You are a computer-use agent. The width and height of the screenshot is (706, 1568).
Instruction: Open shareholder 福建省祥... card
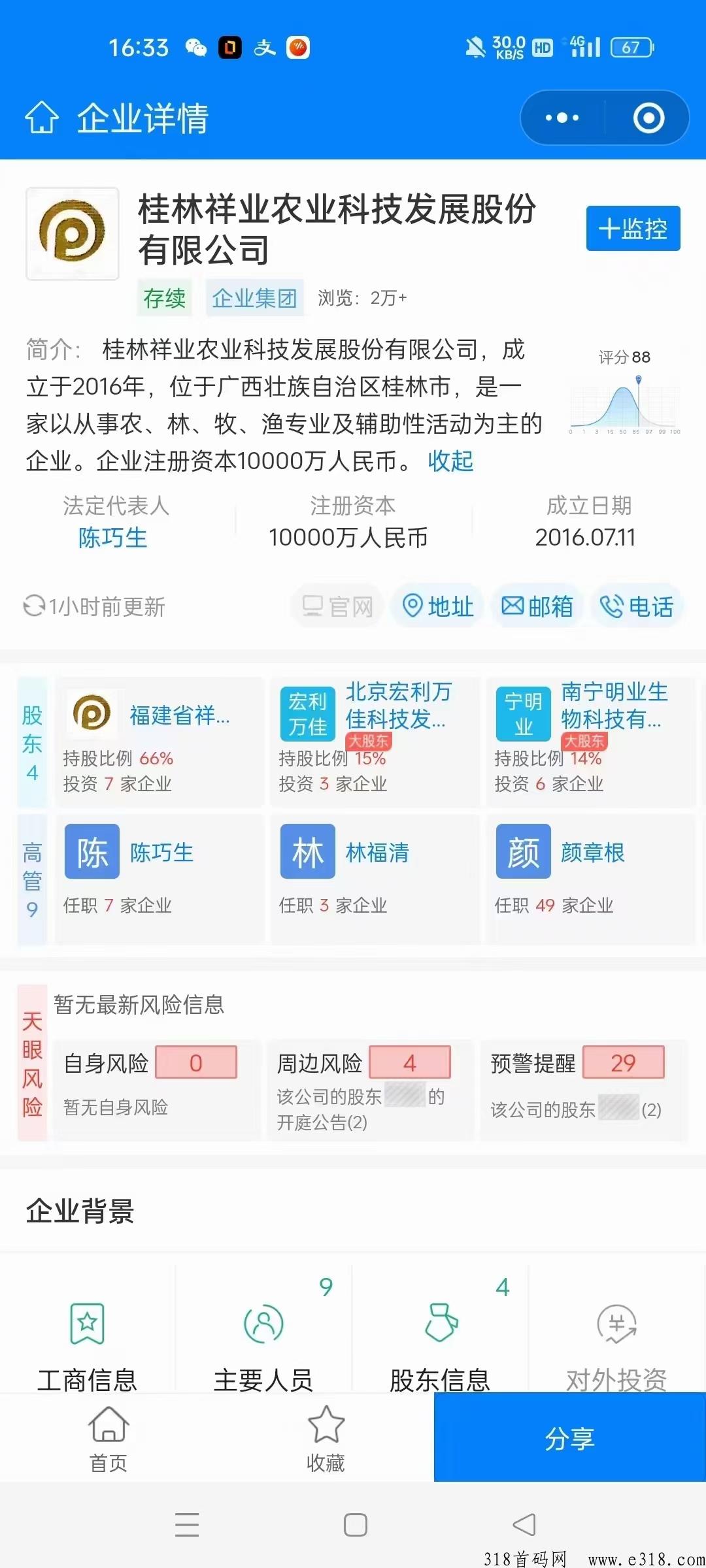coord(160,742)
